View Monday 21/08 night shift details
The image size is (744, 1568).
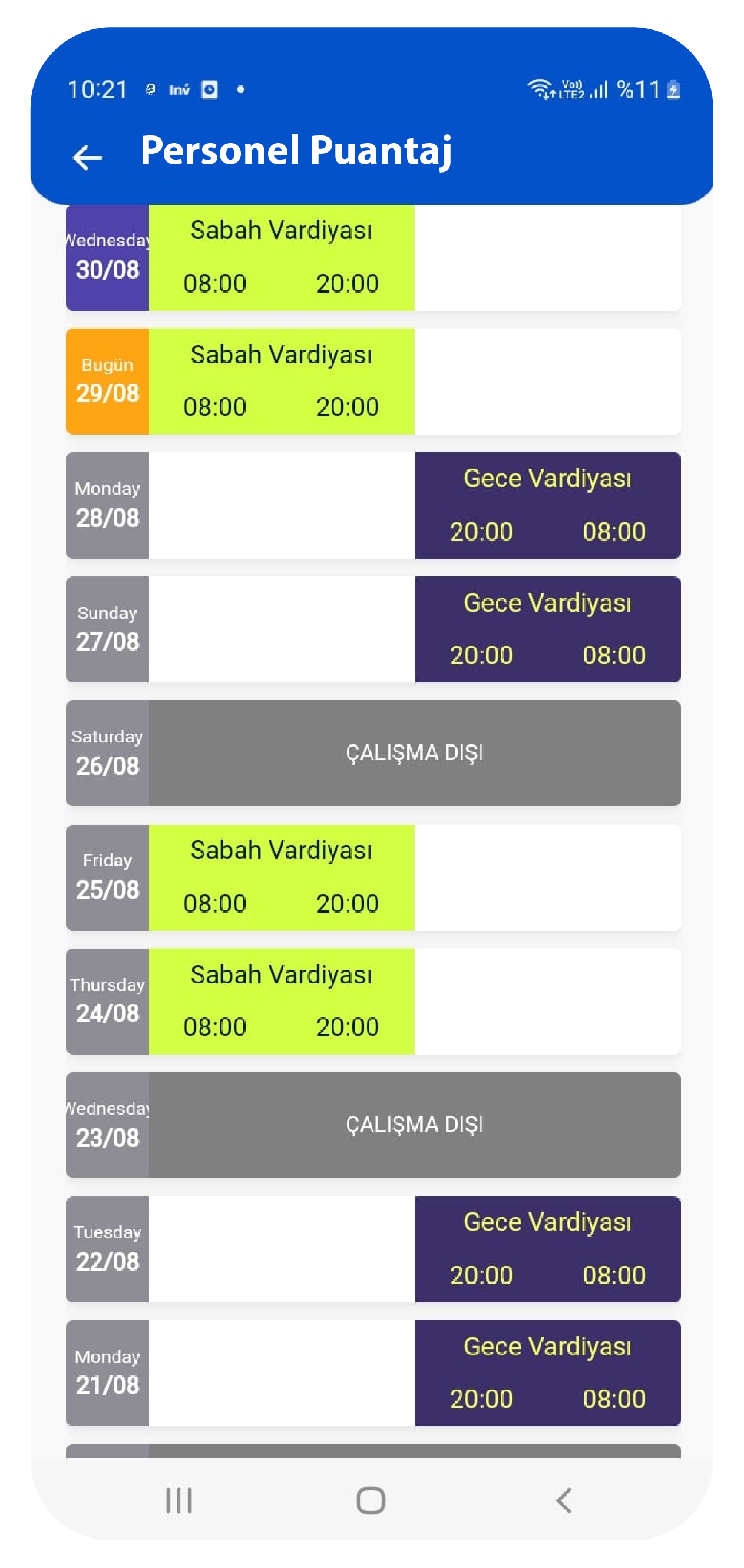[547, 1373]
